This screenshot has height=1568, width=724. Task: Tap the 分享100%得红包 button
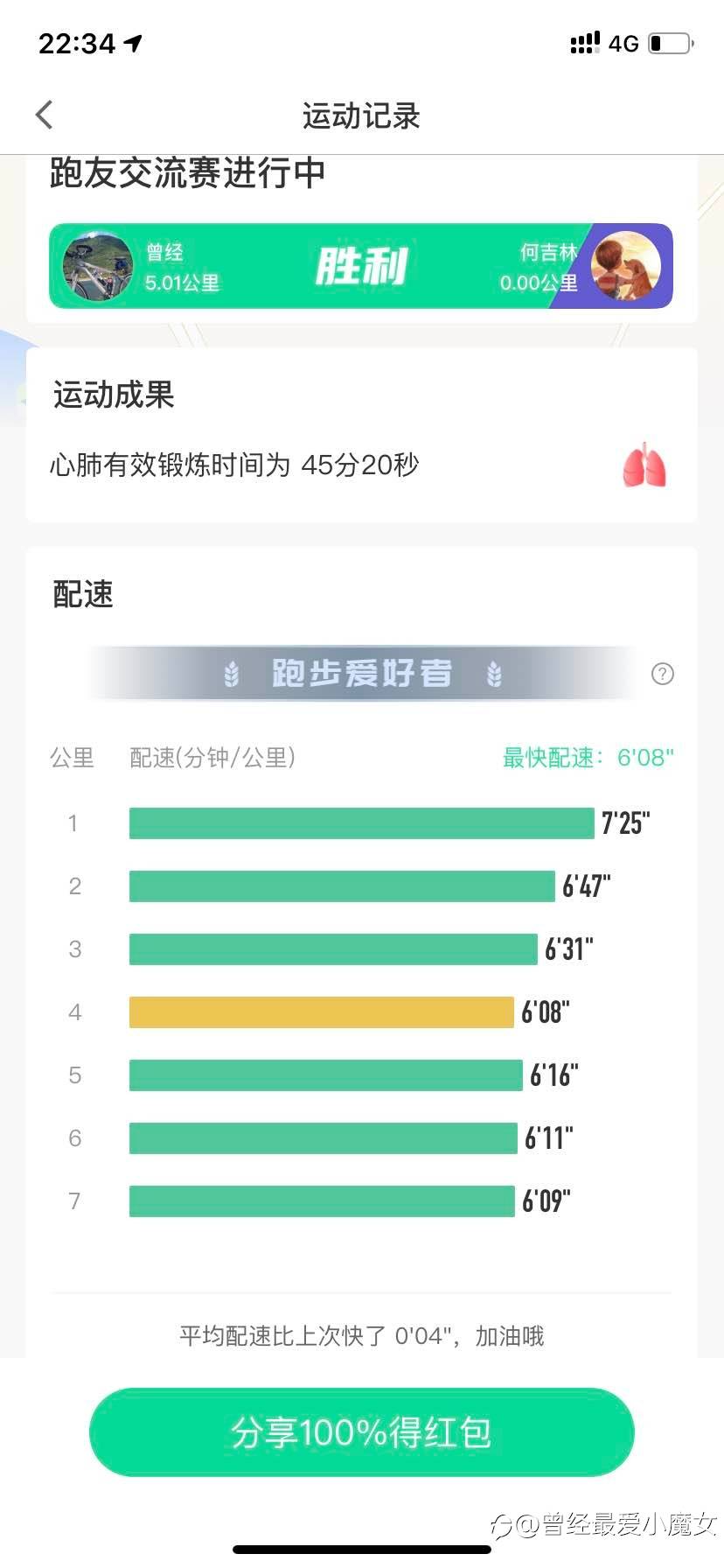coord(361,1432)
